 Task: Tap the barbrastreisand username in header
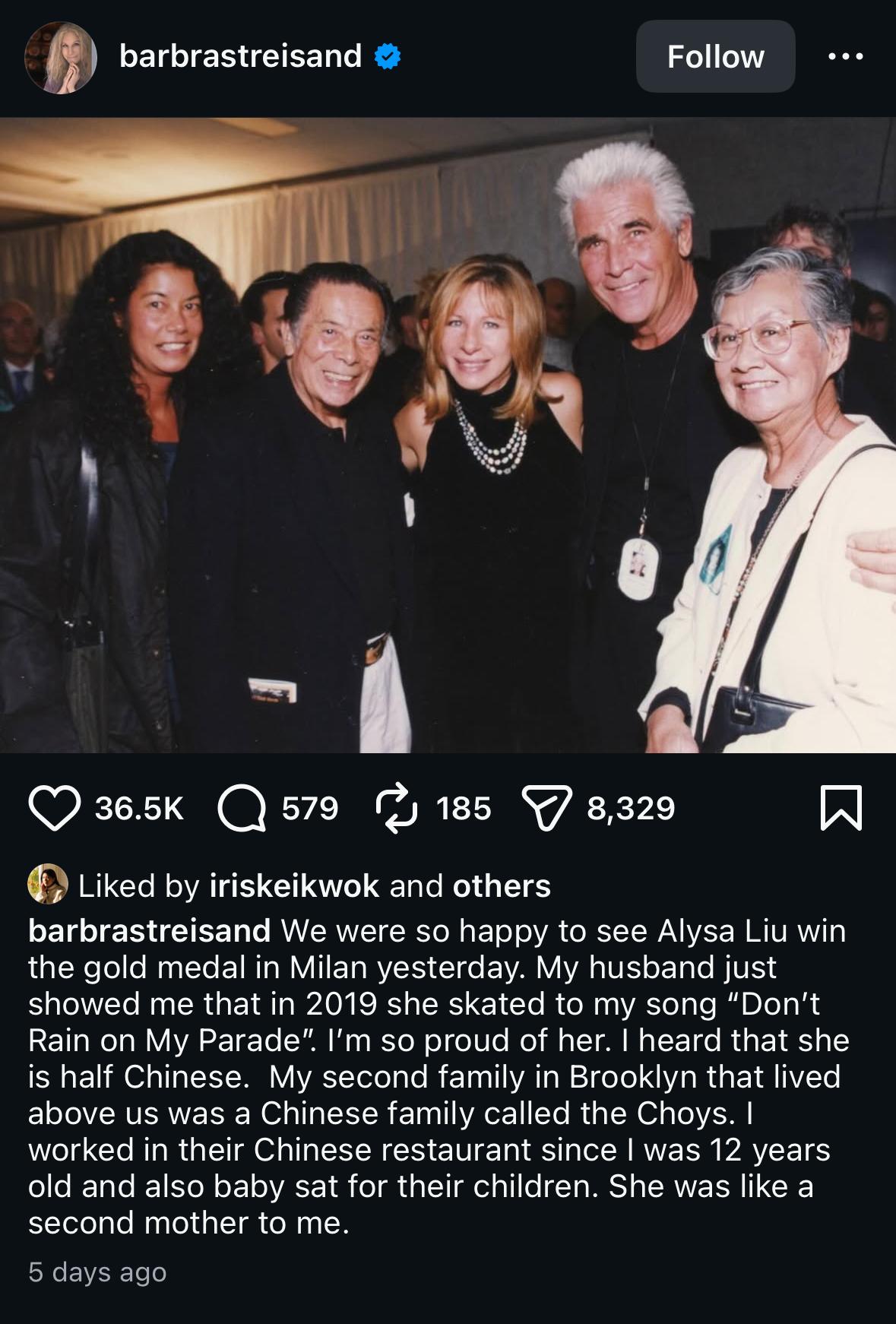240,55
